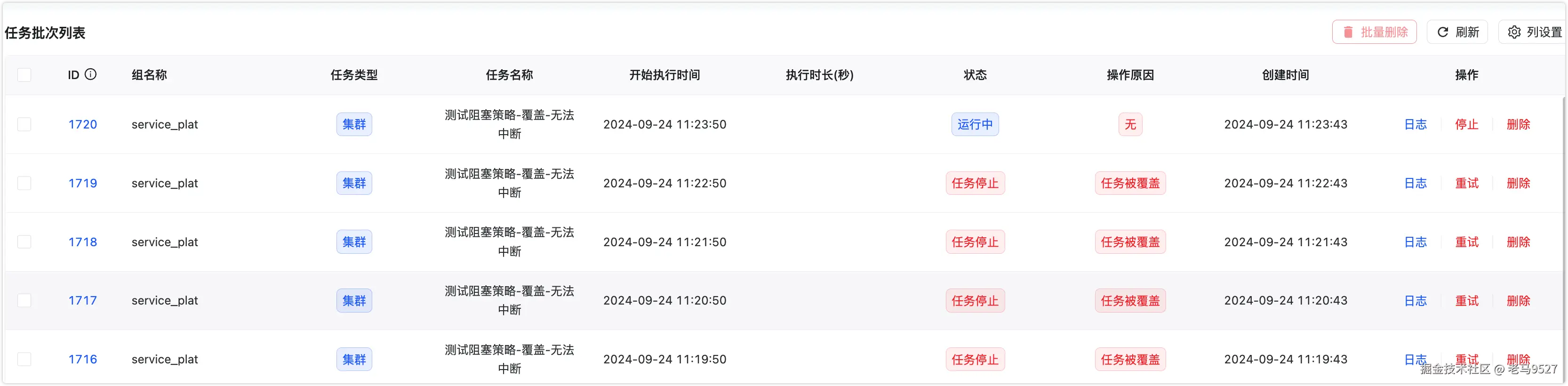
Task: Delete task 1719
Action: 1518,183
